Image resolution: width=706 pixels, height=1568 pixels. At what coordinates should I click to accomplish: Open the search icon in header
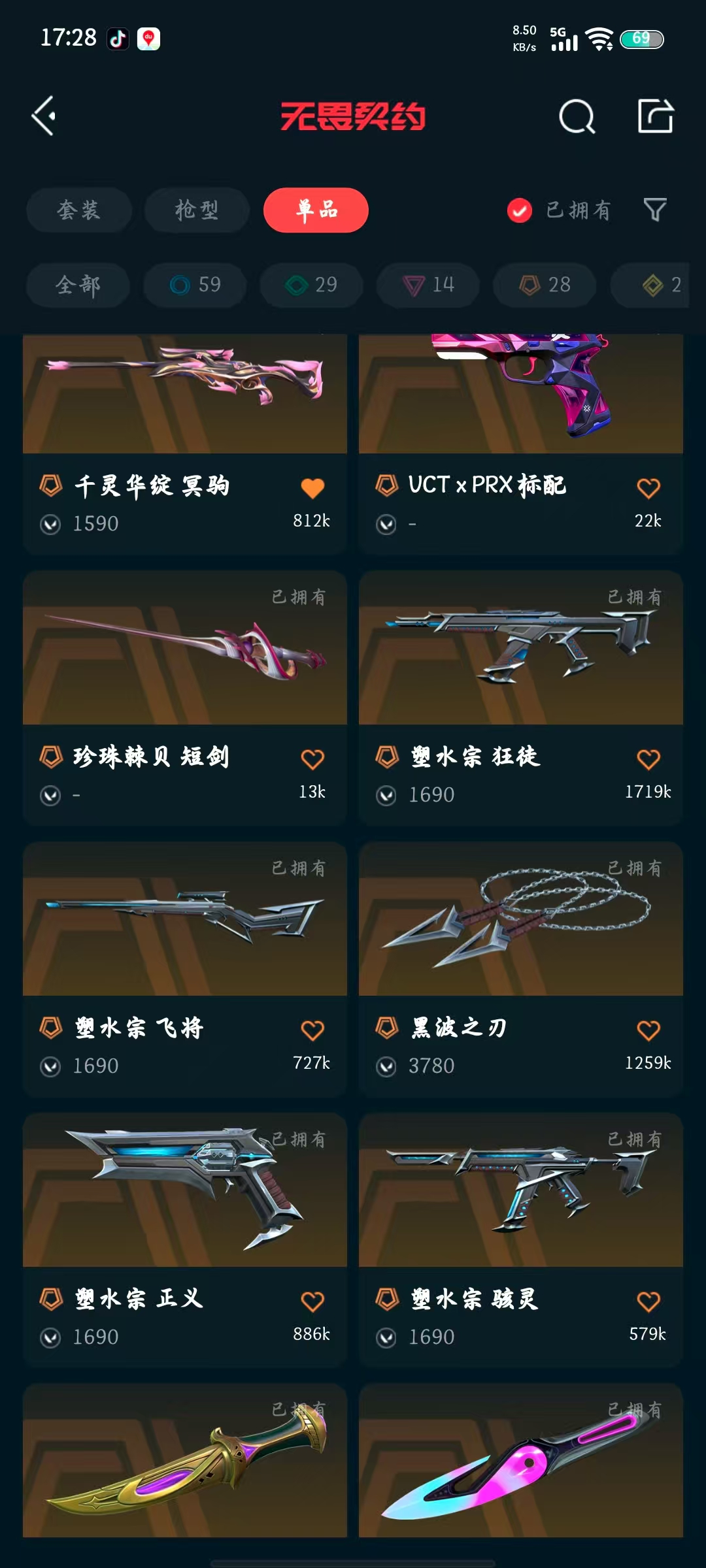[577, 117]
